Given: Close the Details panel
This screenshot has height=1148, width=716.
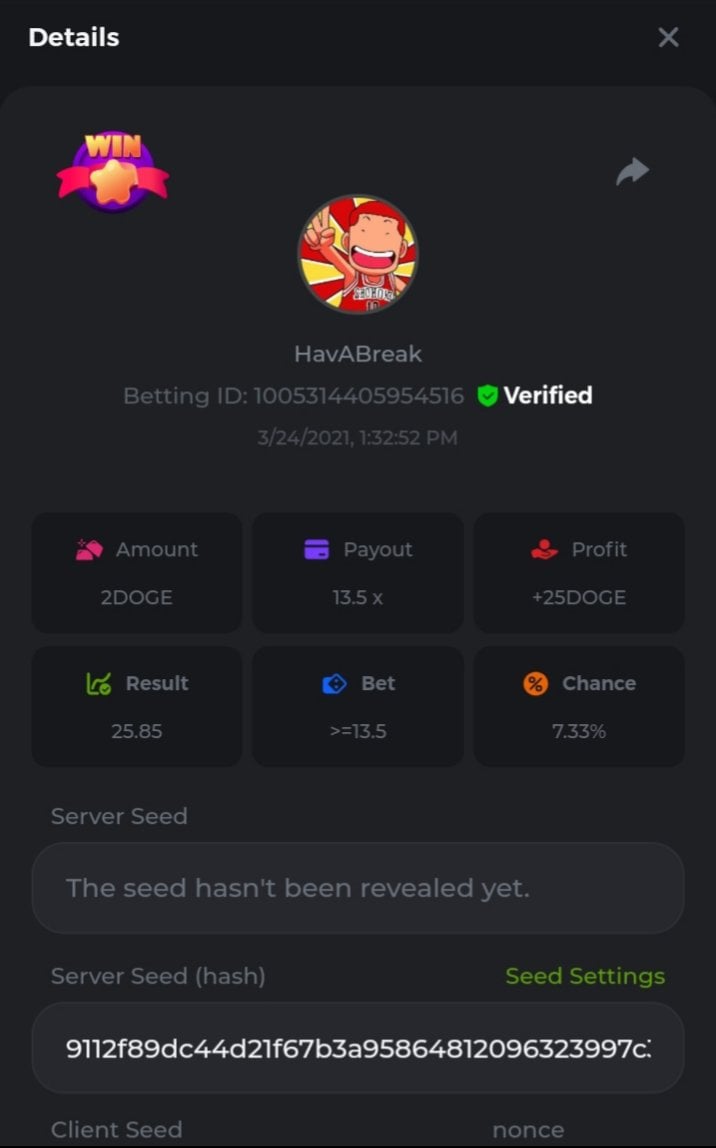Looking at the screenshot, I should [668, 38].
